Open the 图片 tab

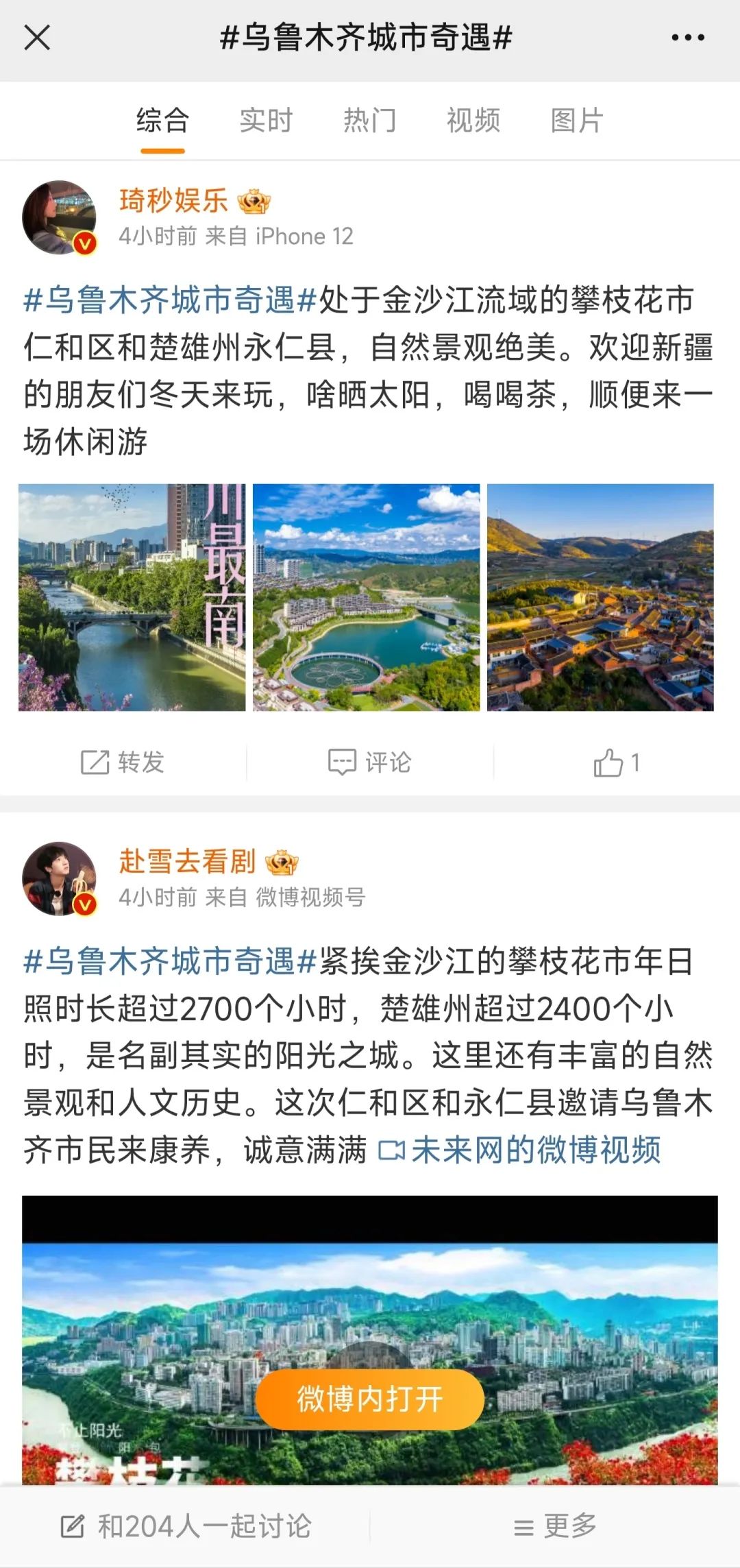(577, 120)
